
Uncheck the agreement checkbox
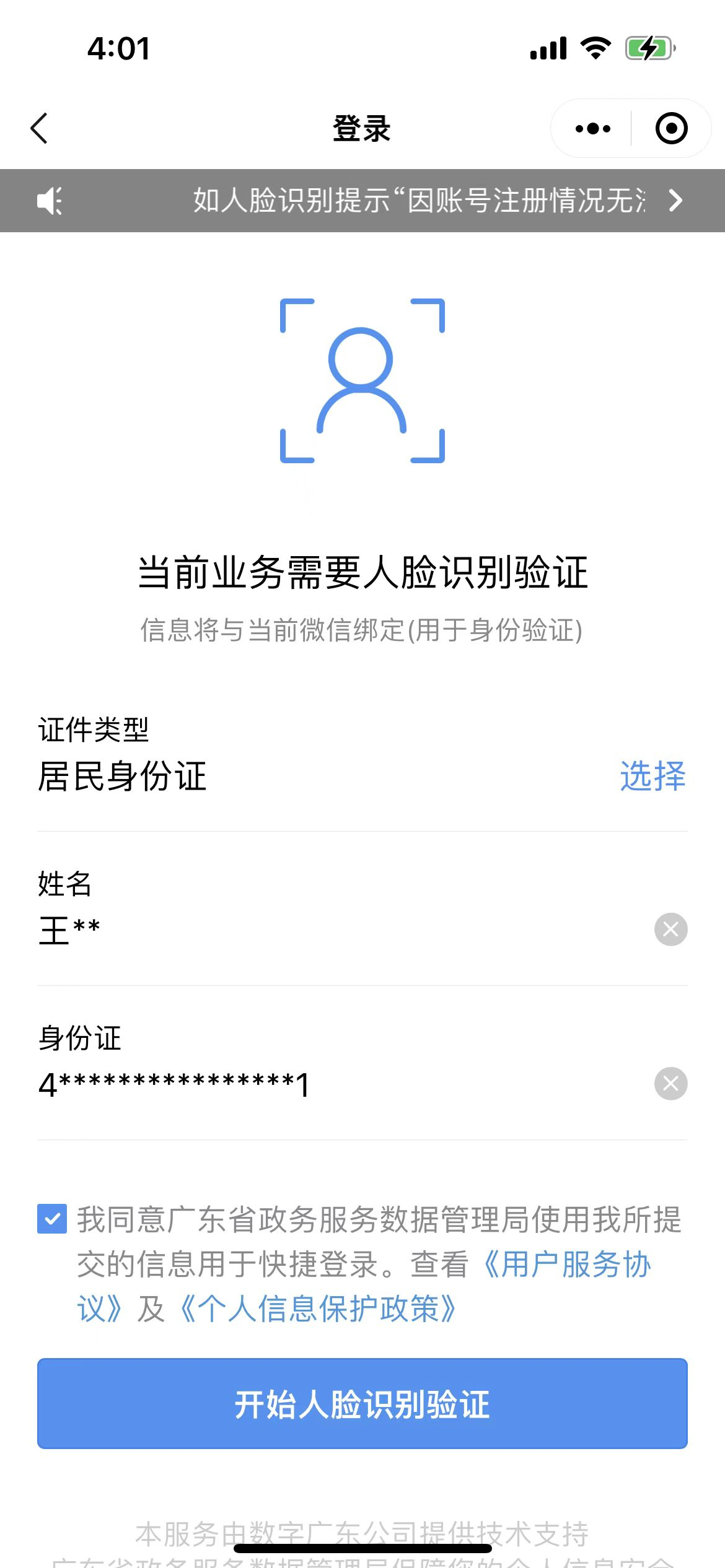tap(52, 1219)
